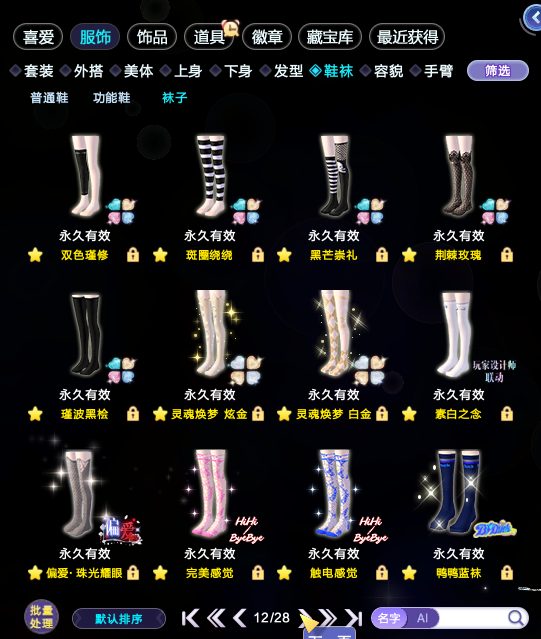Select the 套装 category
Viewport: 541px width, 639px height.
pyautogui.click(x=33, y=71)
